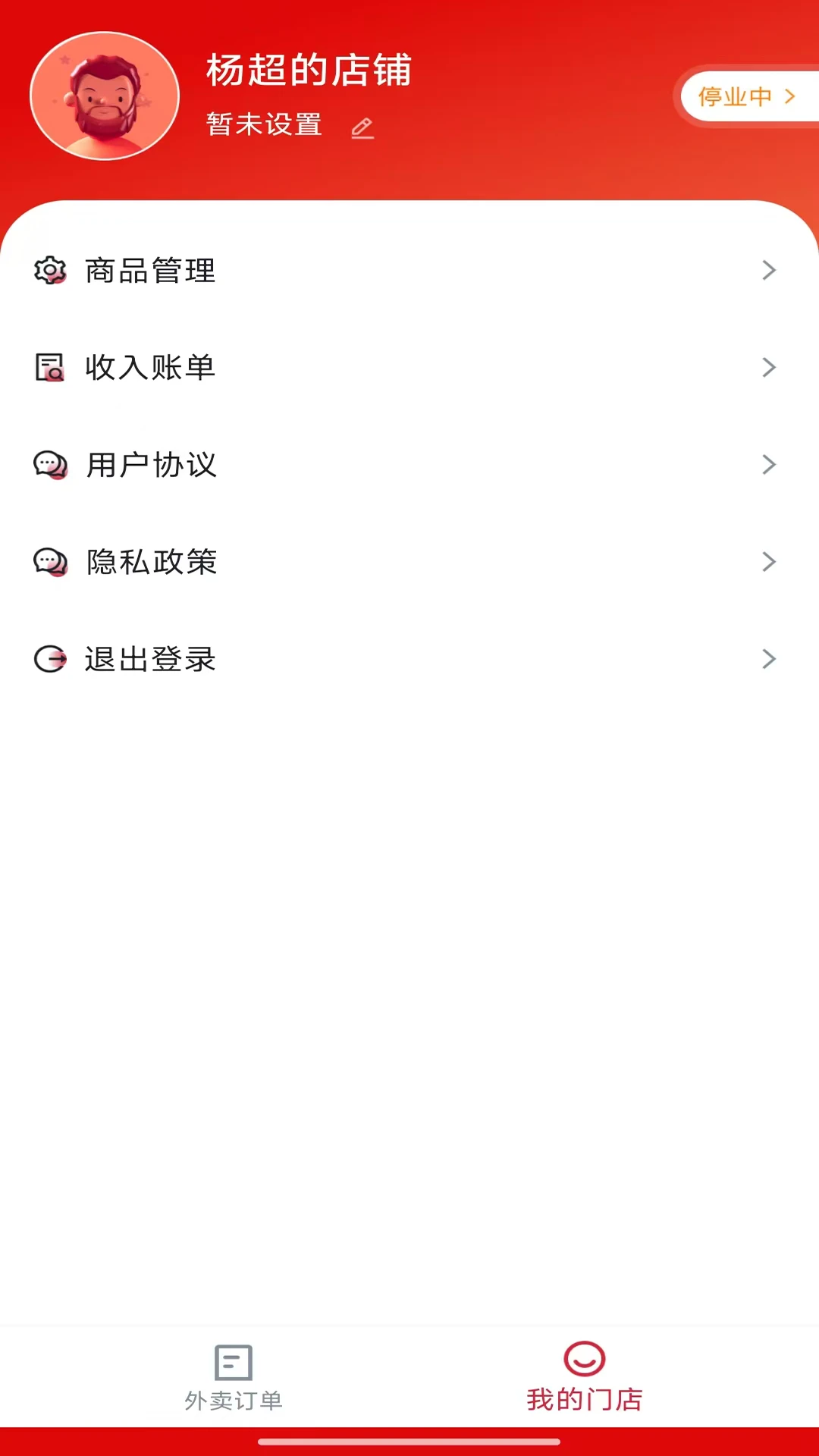Expand the 停业中 status chevron
The image size is (819, 1456).
tap(790, 97)
